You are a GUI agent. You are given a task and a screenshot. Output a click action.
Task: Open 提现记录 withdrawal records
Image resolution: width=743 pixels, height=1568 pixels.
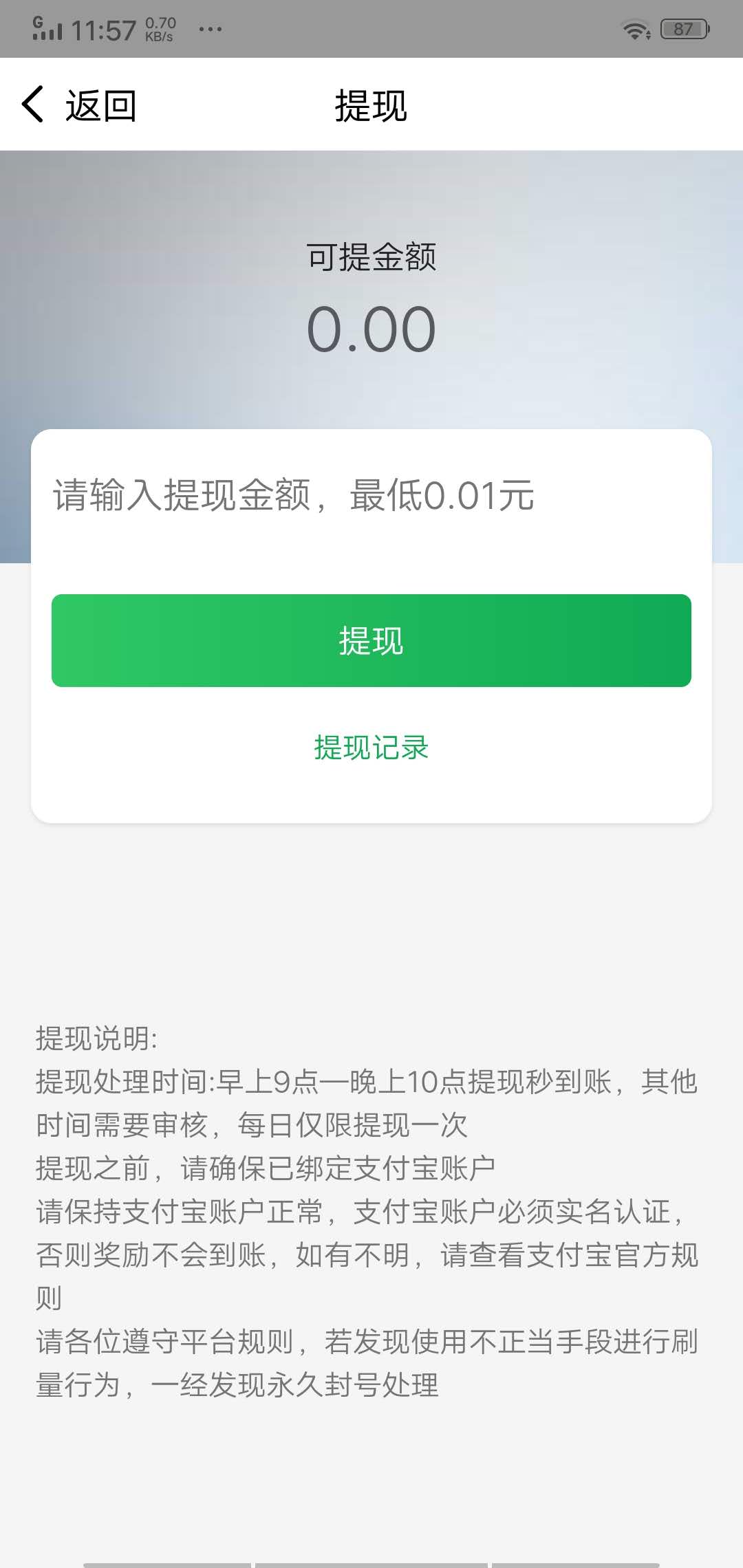[x=370, y=748]
